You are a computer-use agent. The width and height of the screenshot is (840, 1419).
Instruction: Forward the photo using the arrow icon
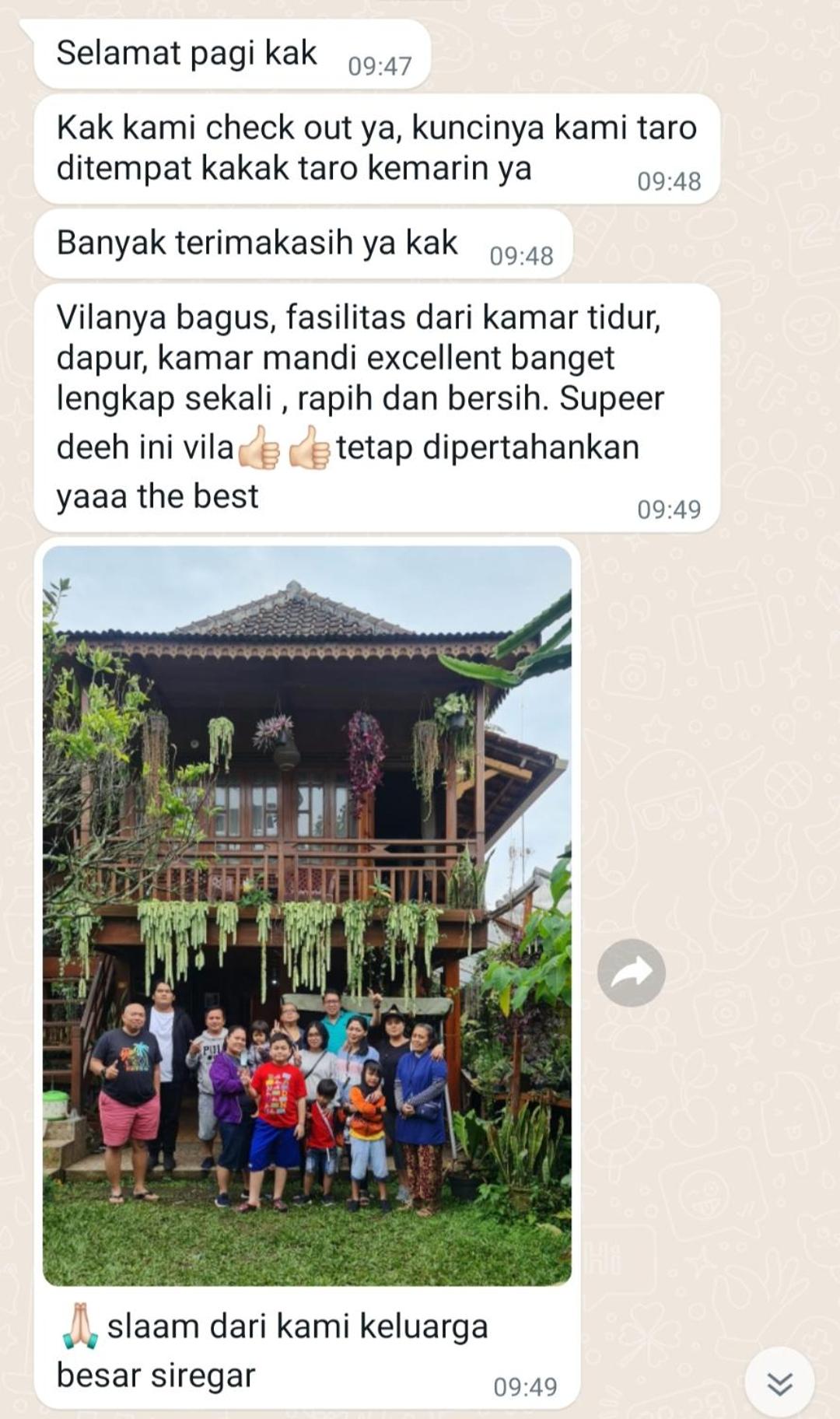(x=631, y=972)
